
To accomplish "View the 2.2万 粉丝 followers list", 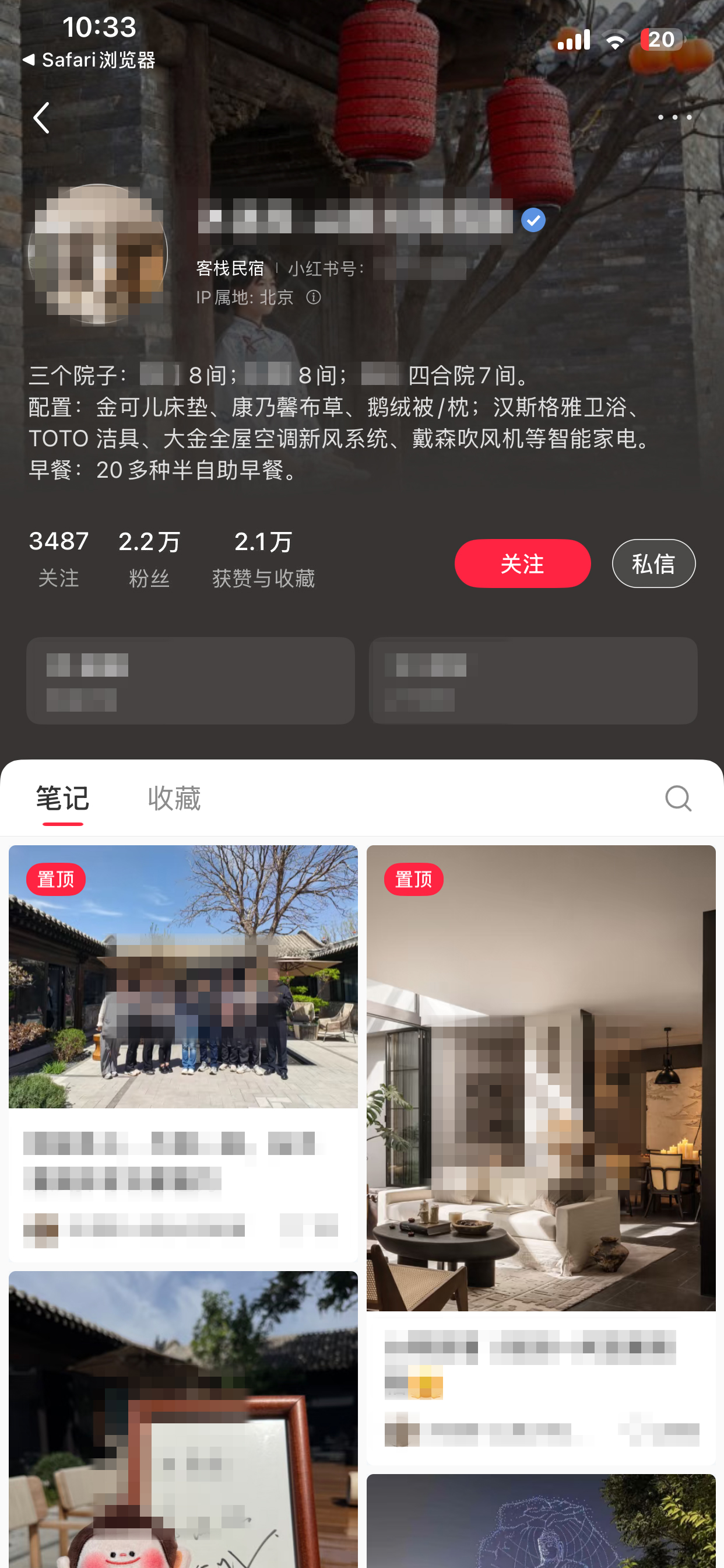I will [x=149, y=558].
